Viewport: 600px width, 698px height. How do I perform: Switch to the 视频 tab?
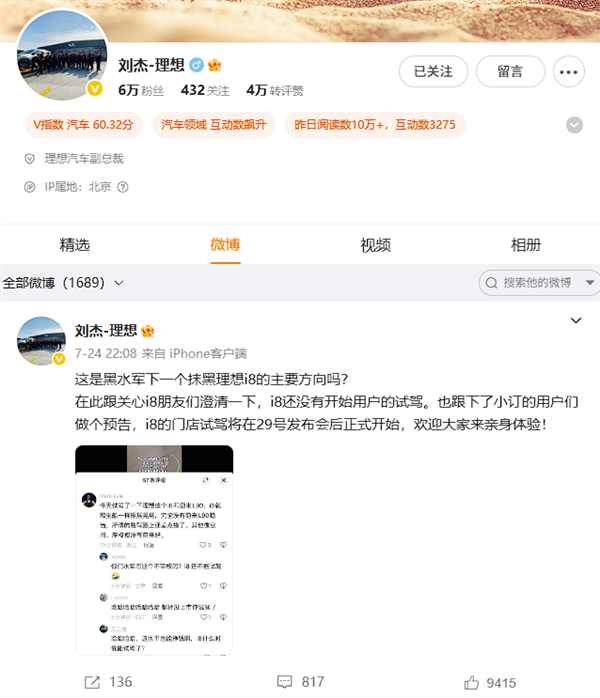pyautogui.click(x=375, y=245)
